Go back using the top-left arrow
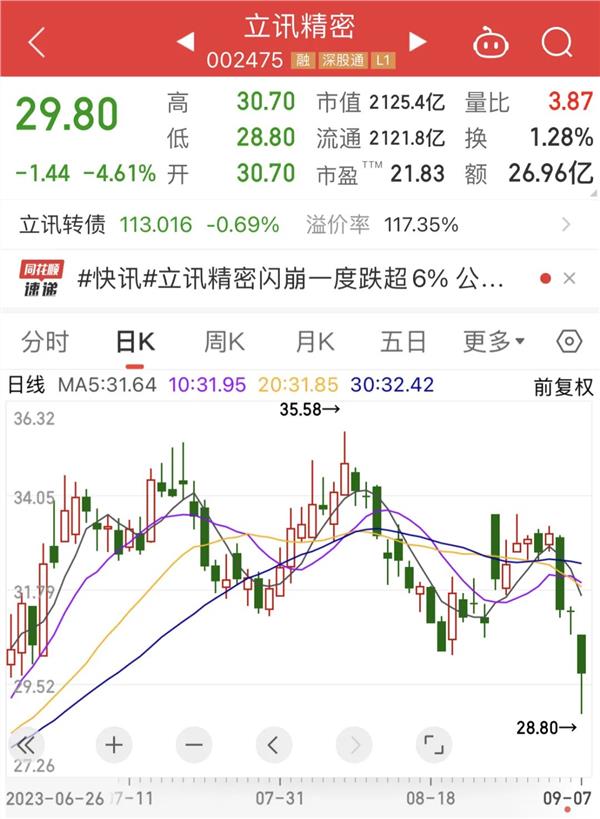 click(37, 42)
